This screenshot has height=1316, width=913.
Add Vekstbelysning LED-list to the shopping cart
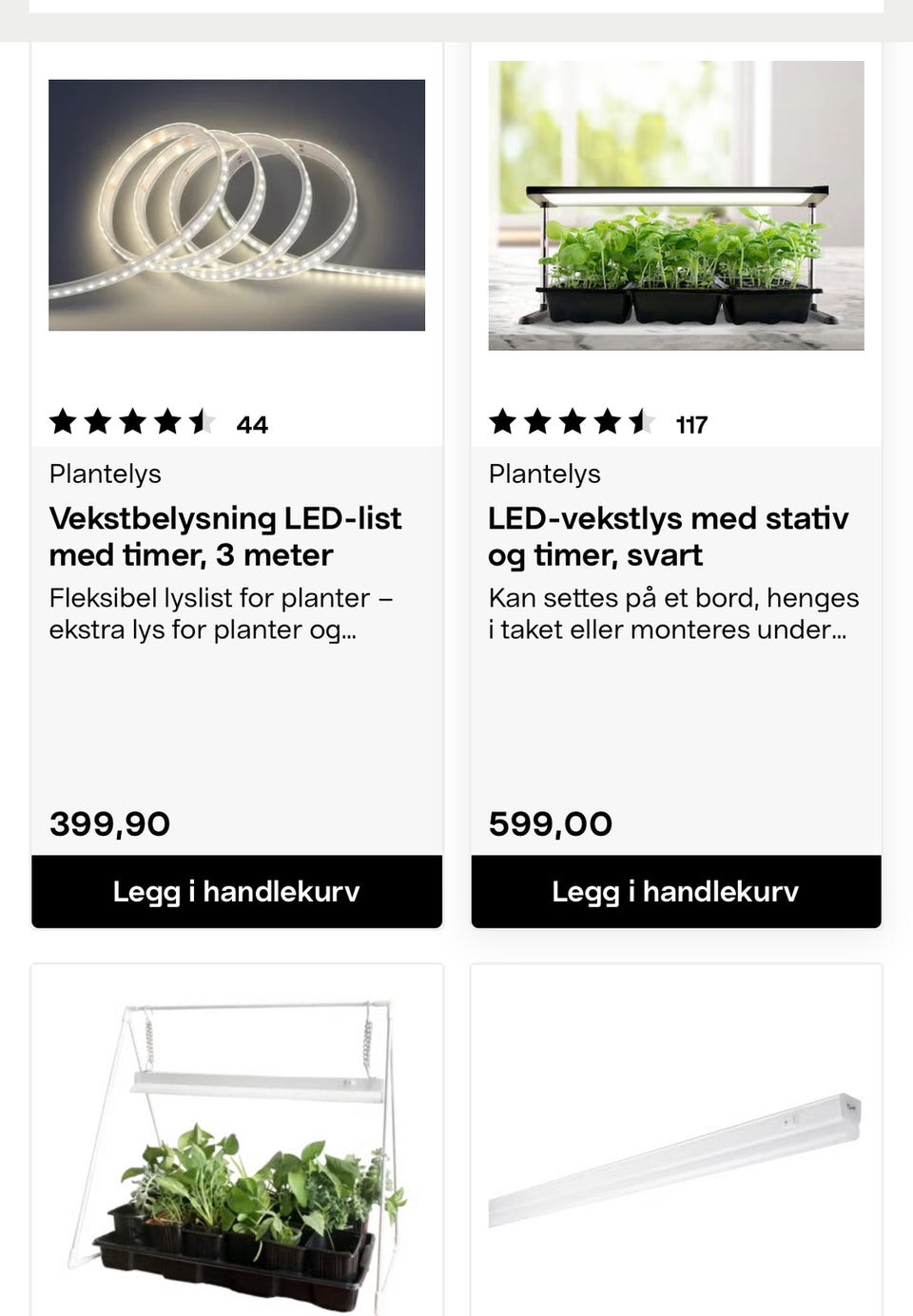coord(236,891)
